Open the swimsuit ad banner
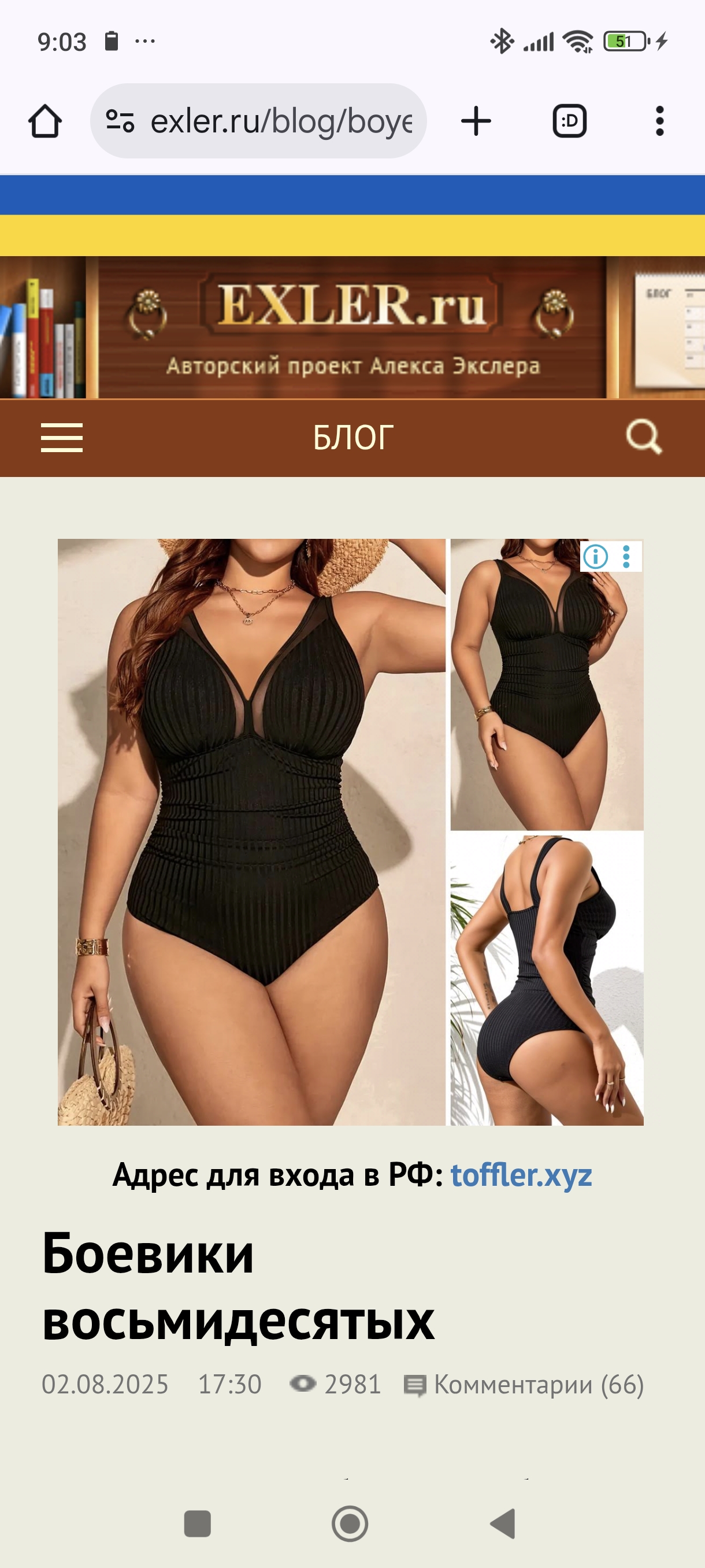Screen dimensions: 705x1568 tap(251, 831)
